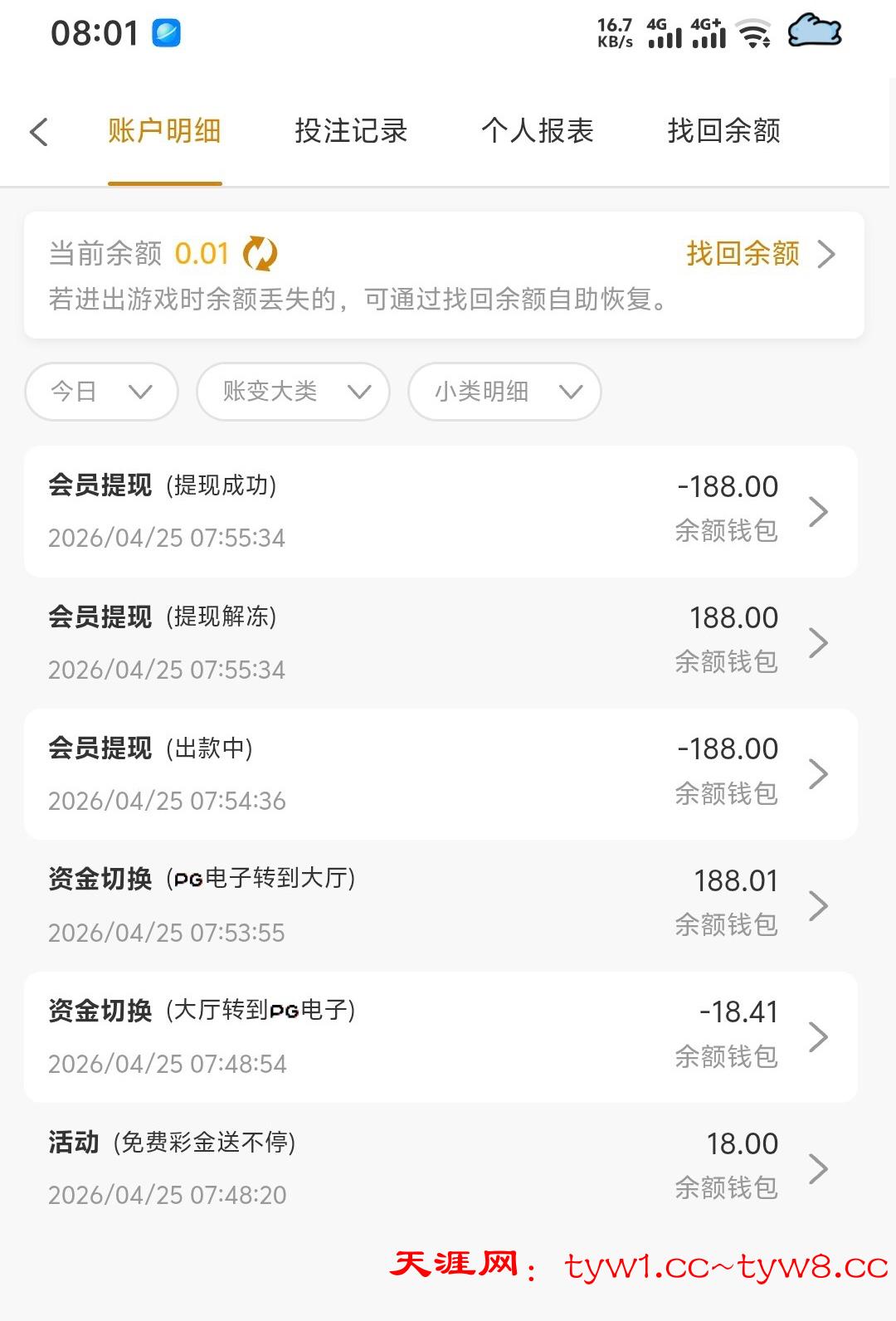View the 免费彩金送不停 activity record
This screenshot has height=1321, width=896.
tap(440, 1168)
